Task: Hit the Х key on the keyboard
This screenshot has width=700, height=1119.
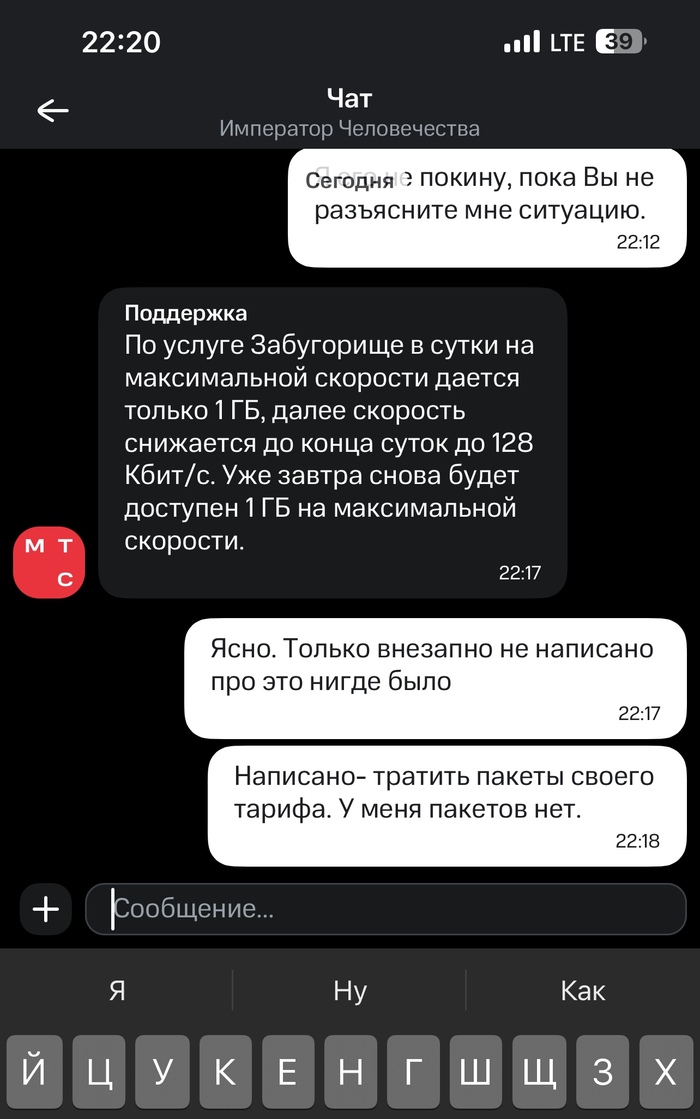Action: (666, 1073)
